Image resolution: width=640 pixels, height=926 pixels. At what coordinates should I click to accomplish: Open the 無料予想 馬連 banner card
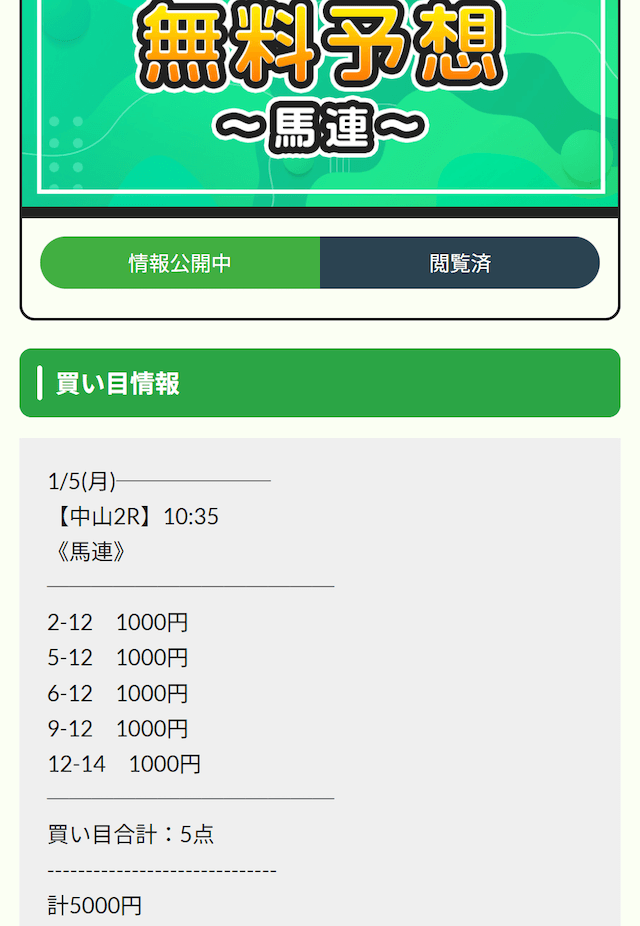pyautogui.click(x=320, y=100)
